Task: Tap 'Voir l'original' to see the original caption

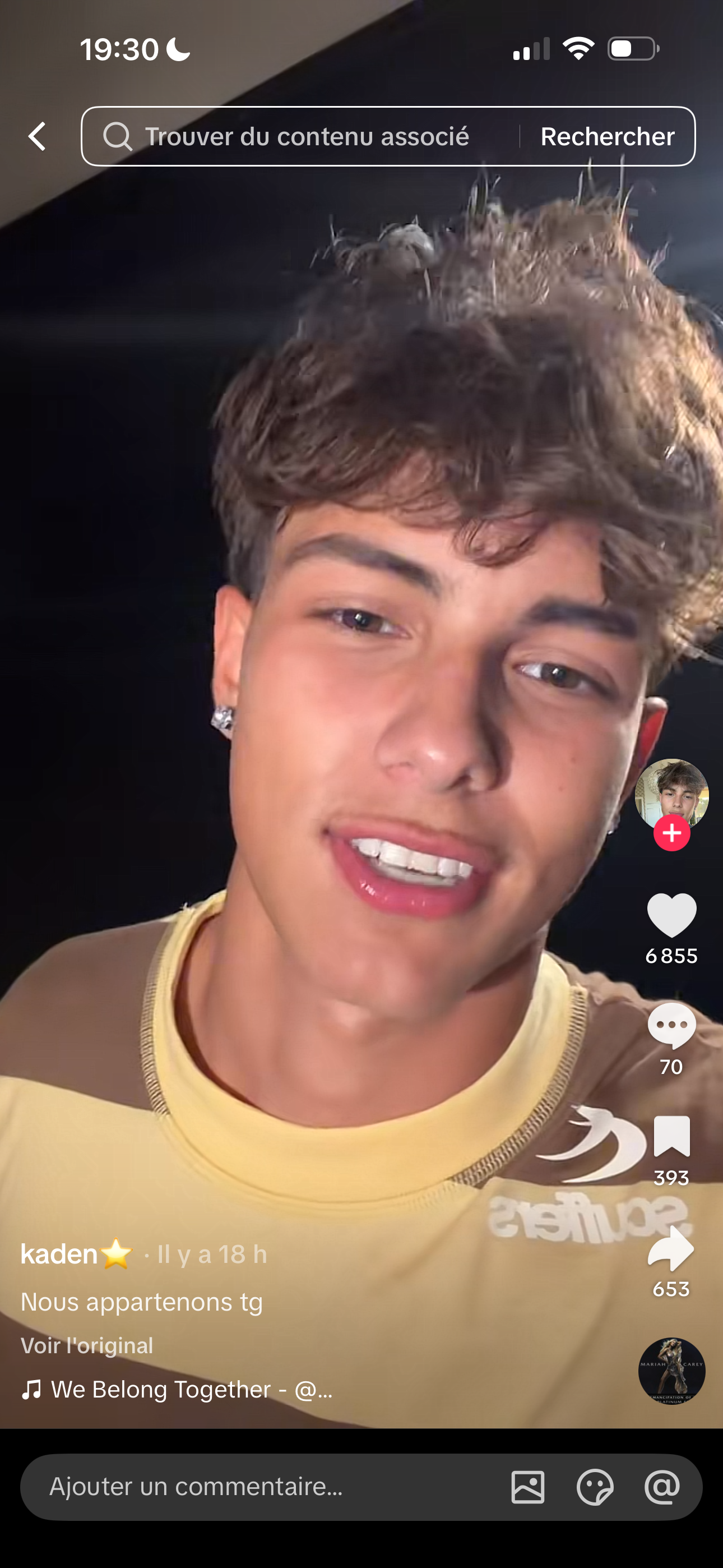Action: [87, 1345]
